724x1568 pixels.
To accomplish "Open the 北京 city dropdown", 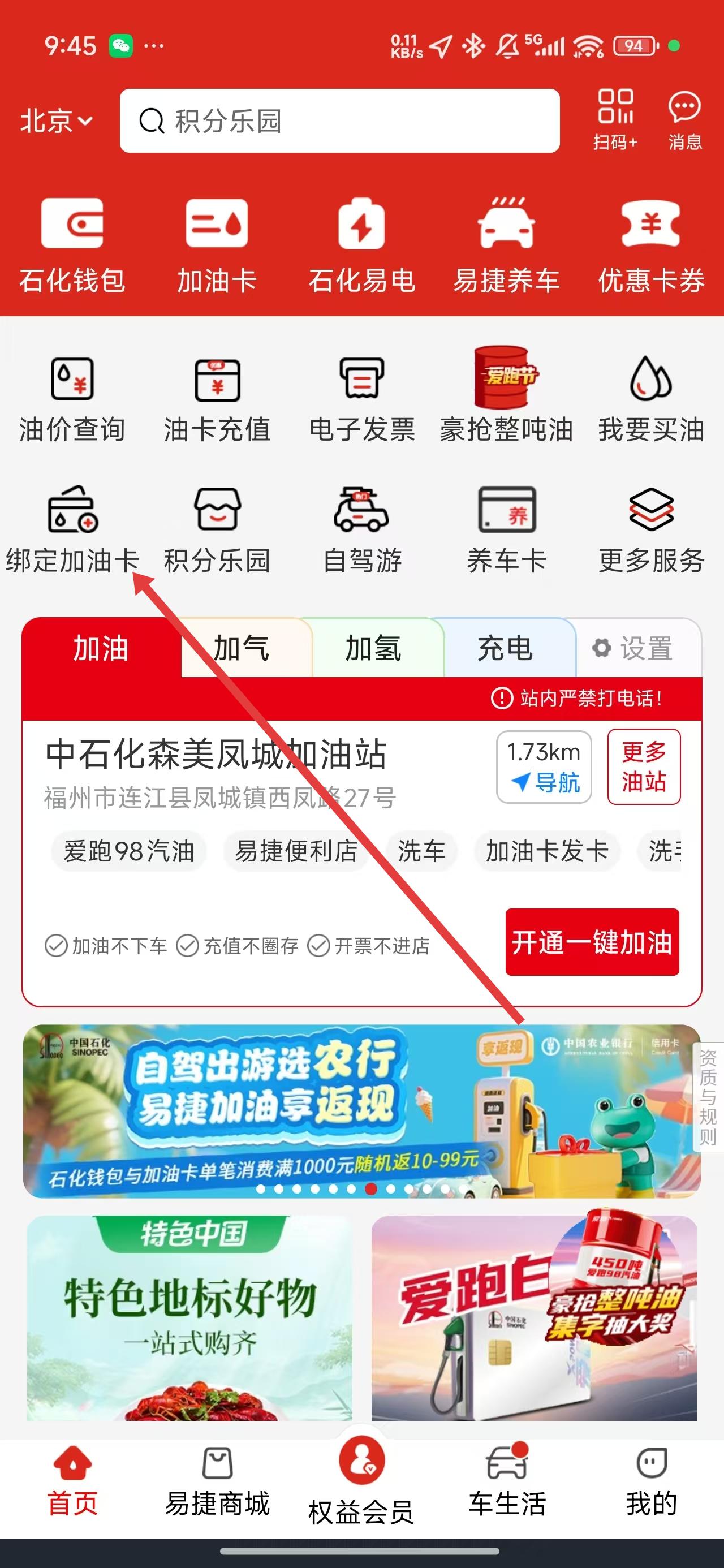I will click(x=56, y=120).
